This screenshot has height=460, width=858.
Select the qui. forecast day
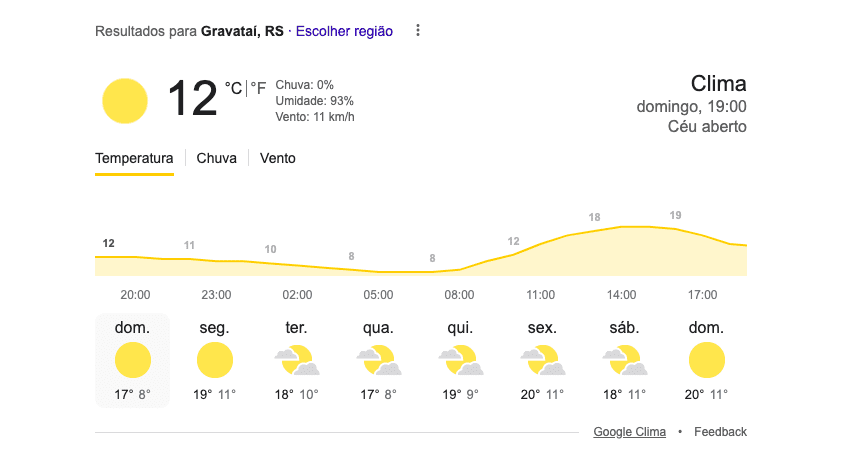(460, 360)
